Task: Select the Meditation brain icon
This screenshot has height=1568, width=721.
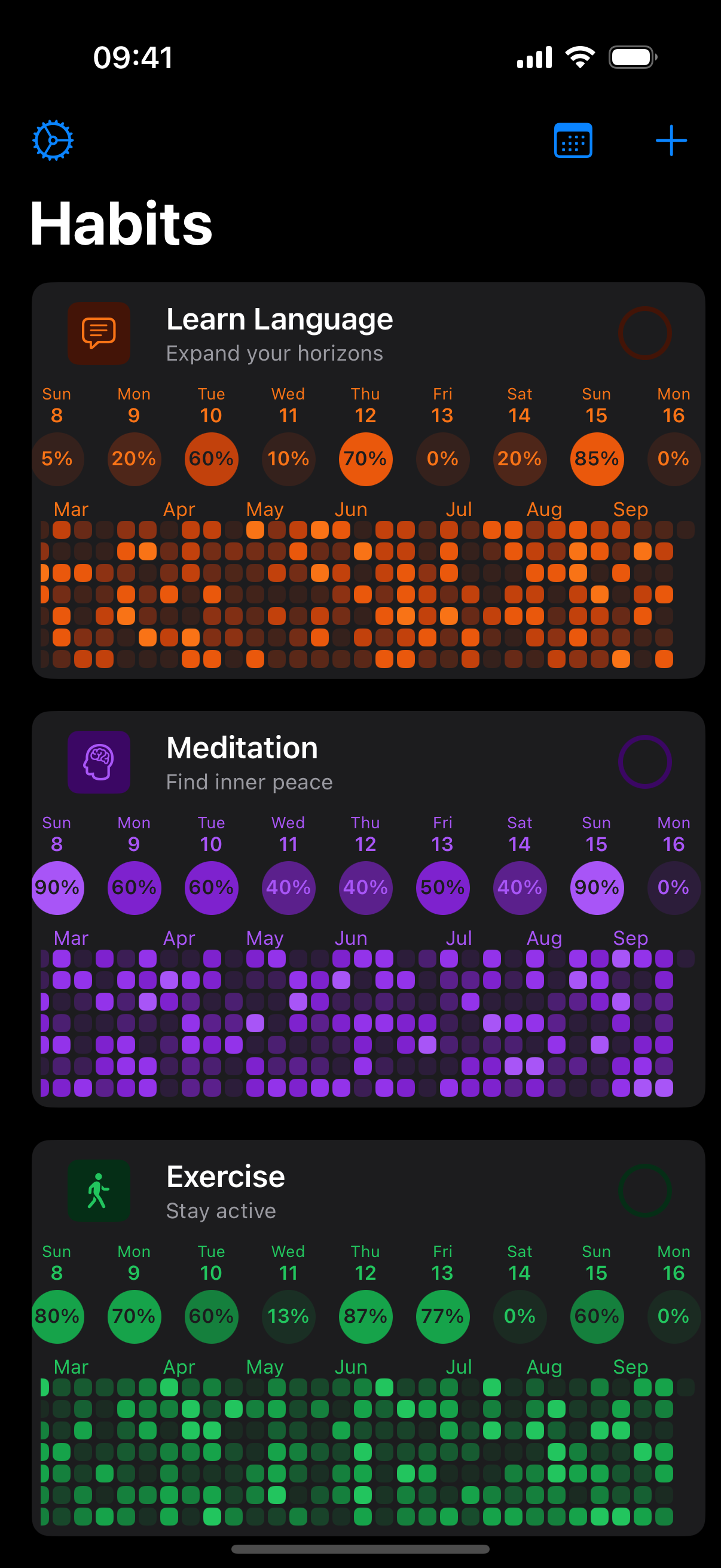Action: pos(99,762)
